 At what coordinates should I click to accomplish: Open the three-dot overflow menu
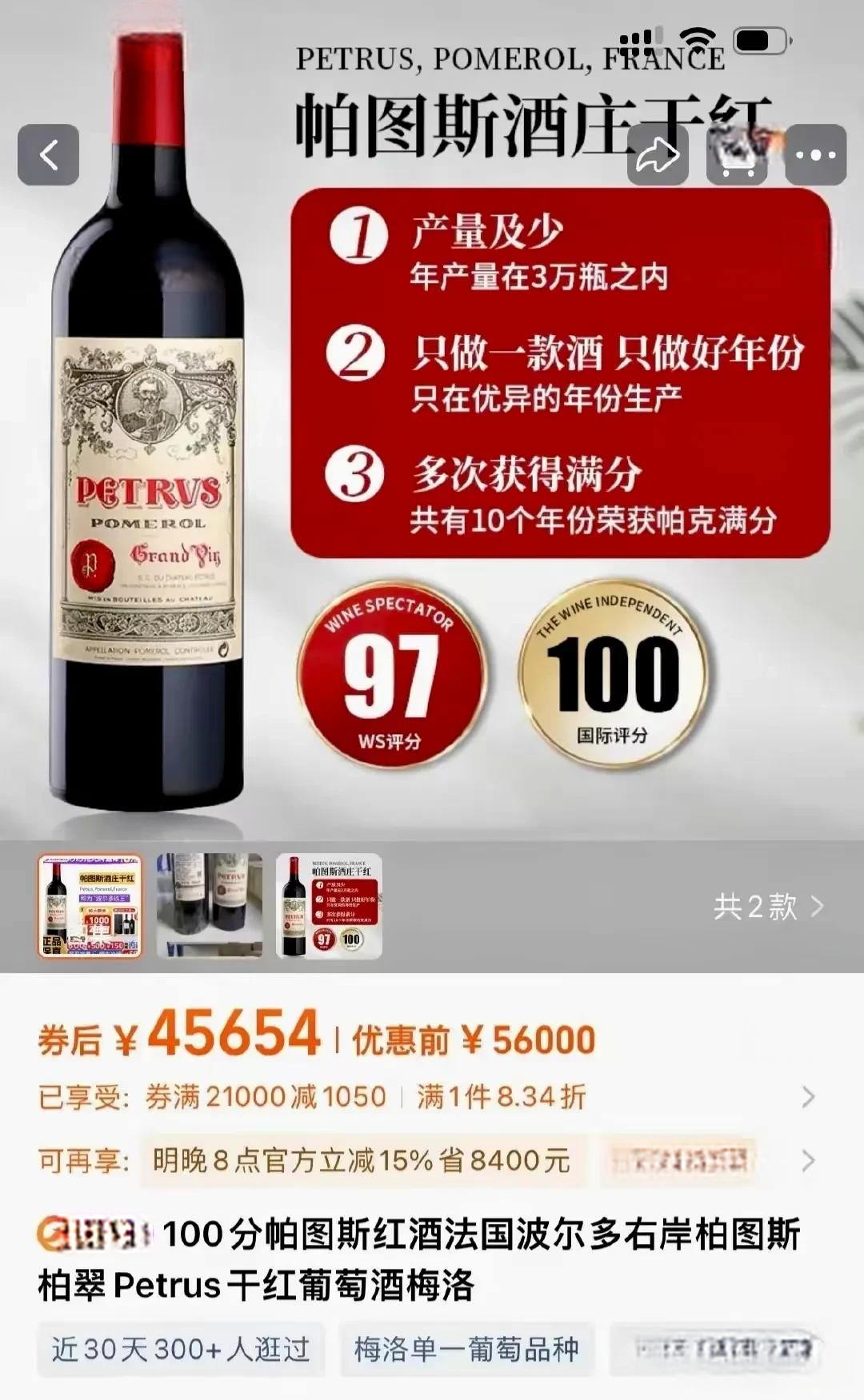click(815, 155)
